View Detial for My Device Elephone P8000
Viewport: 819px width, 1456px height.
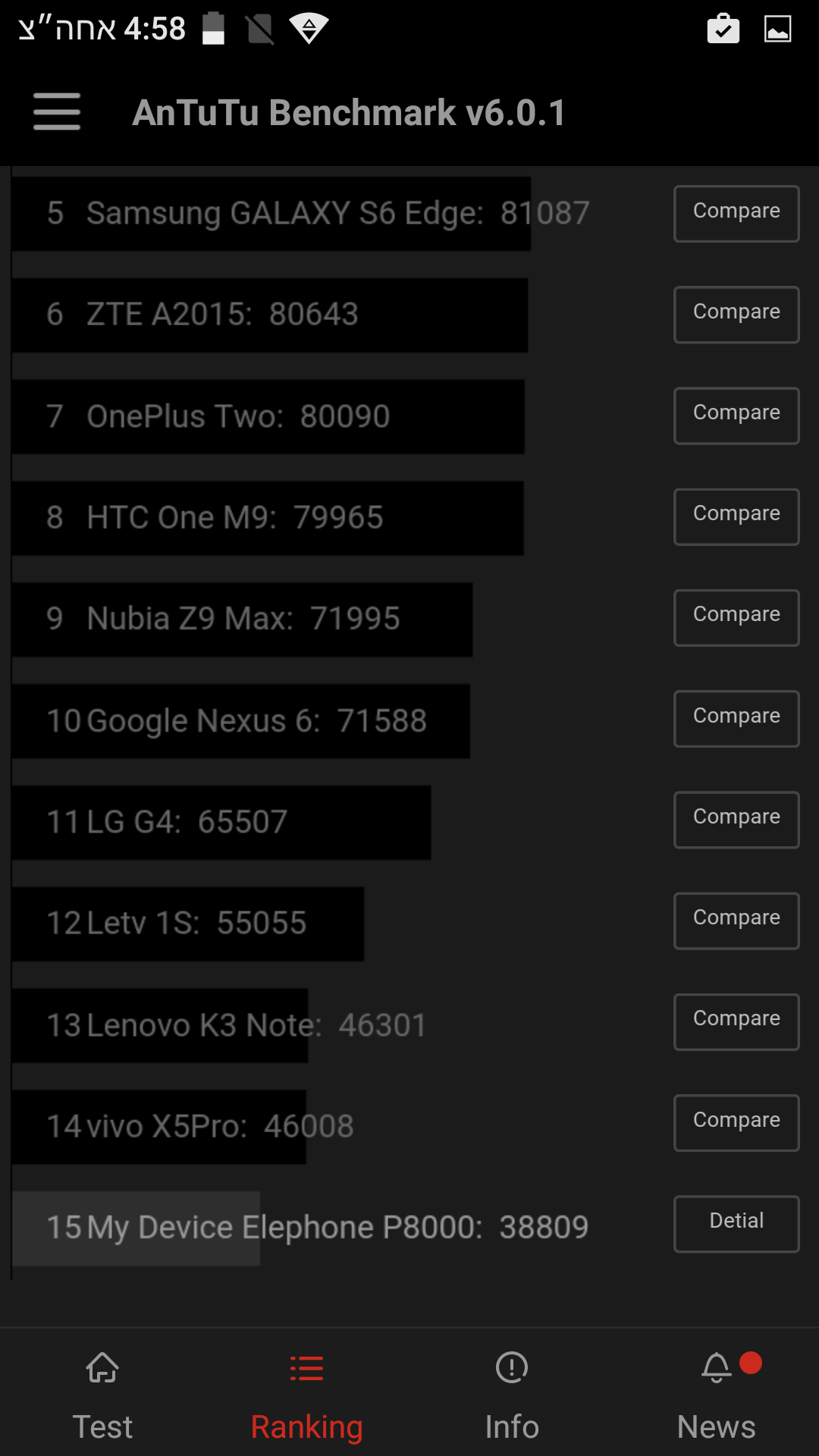point(736,1224)
